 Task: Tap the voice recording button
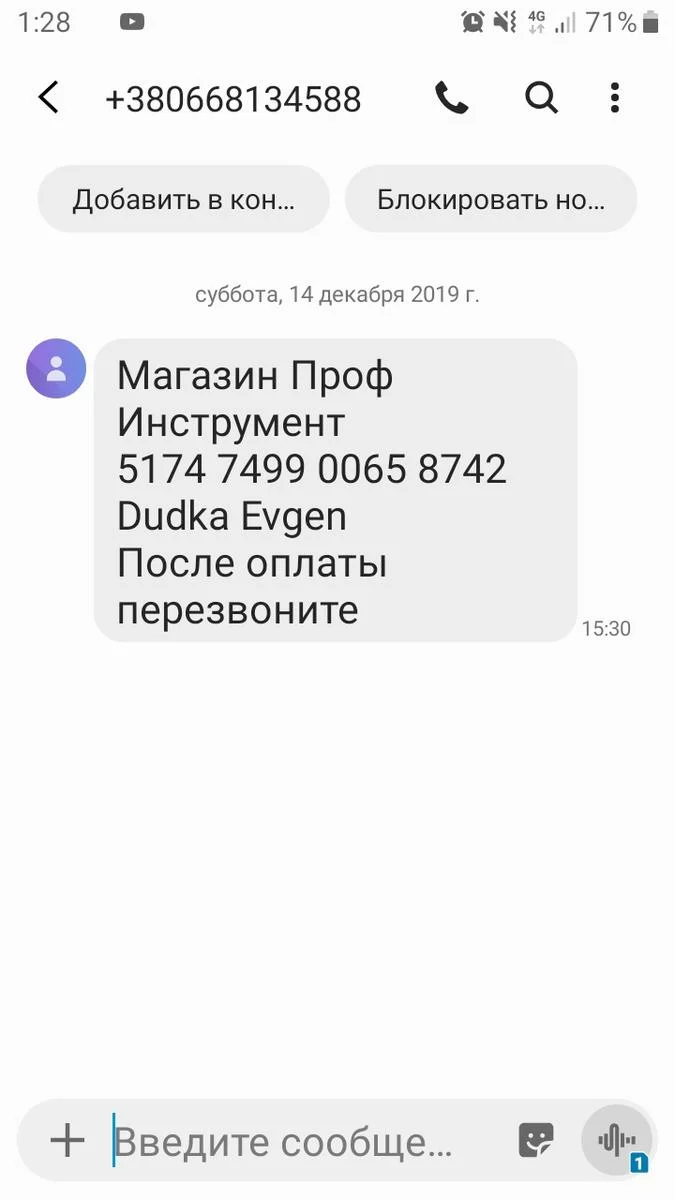[x=616, y=1140]
